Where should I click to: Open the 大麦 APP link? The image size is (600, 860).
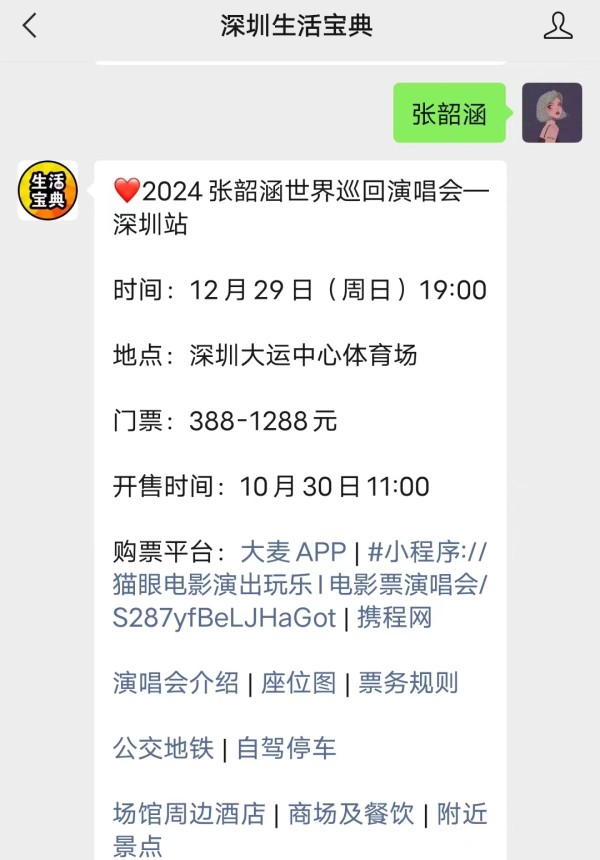[293, 553]
